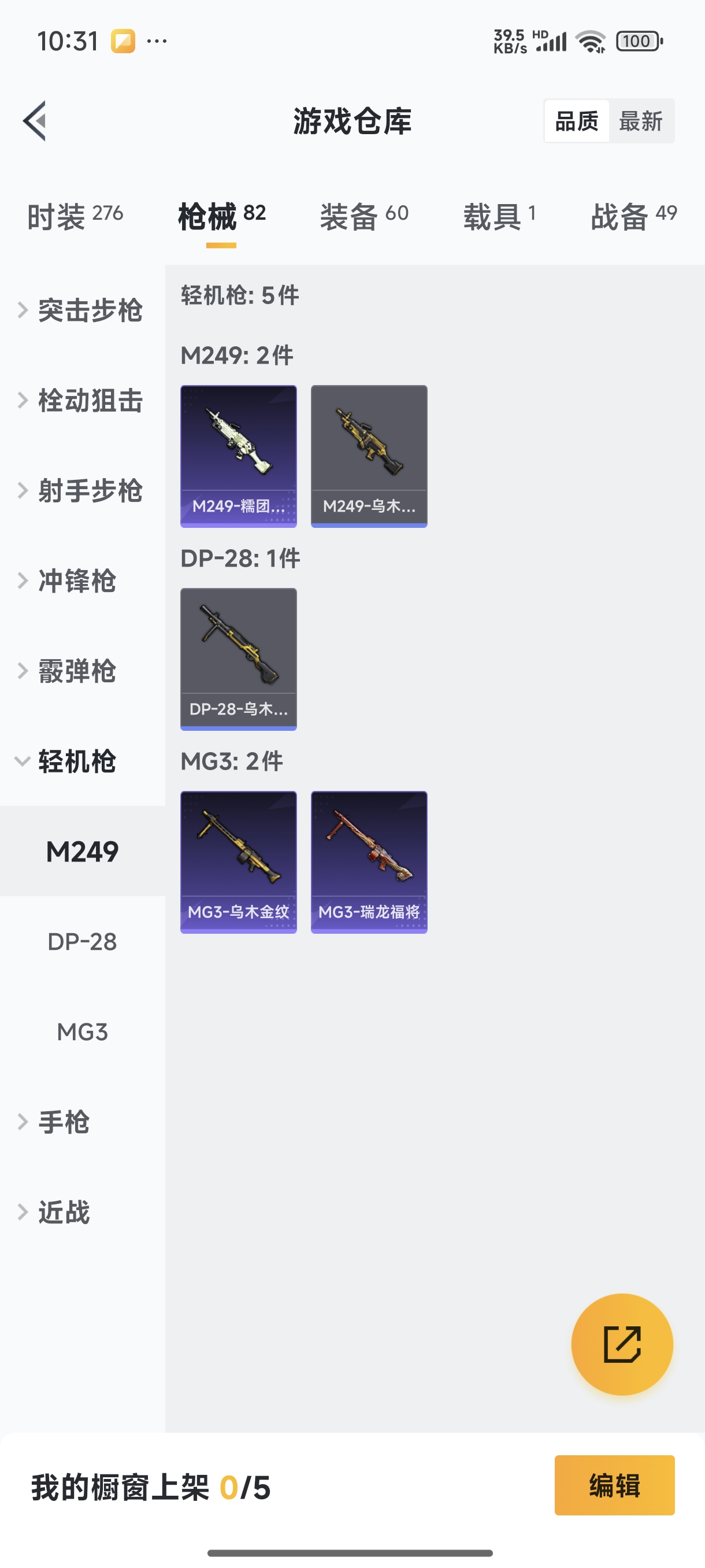
Task: Select DP-28 in the sidebar
Action: coord(83,942)
